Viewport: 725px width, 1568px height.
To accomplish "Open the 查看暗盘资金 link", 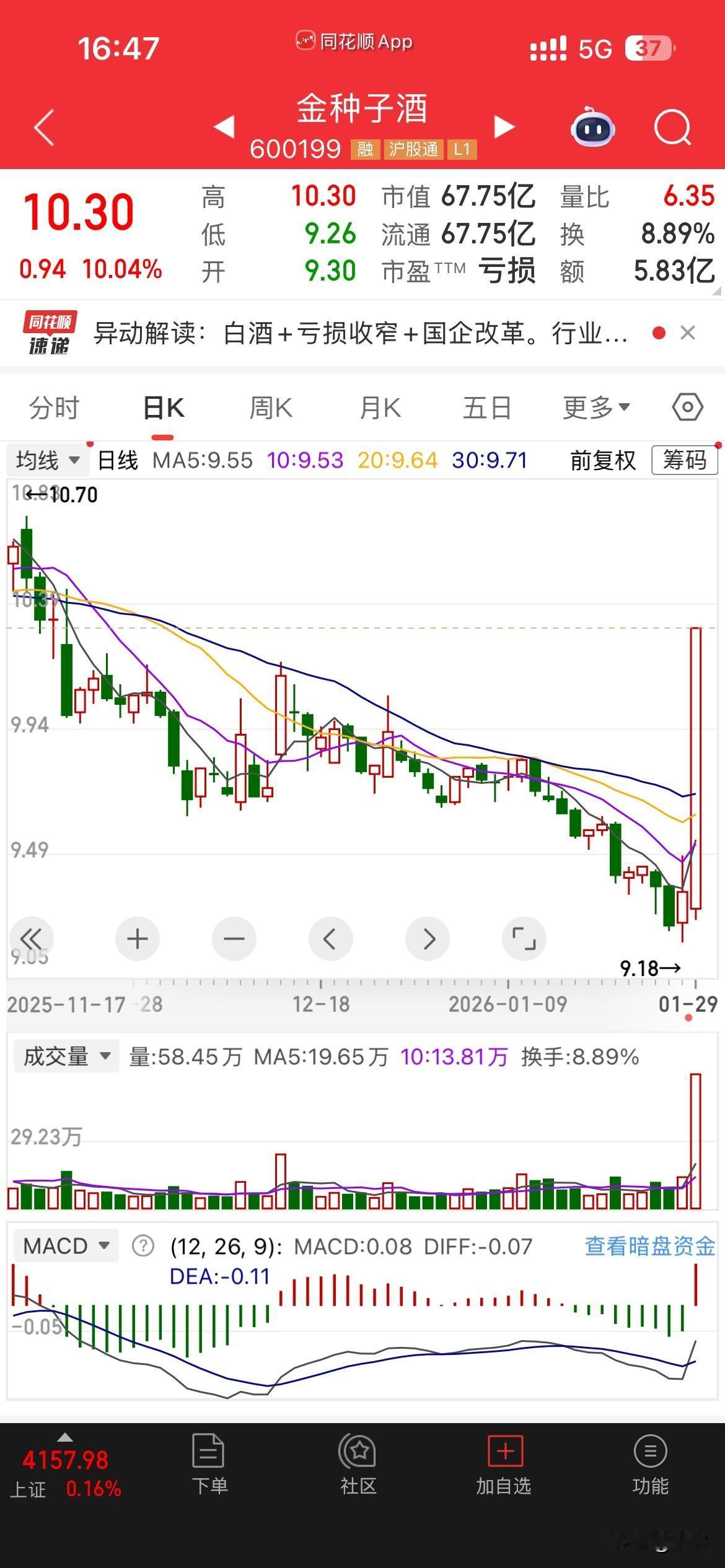I will (649, 1246).
